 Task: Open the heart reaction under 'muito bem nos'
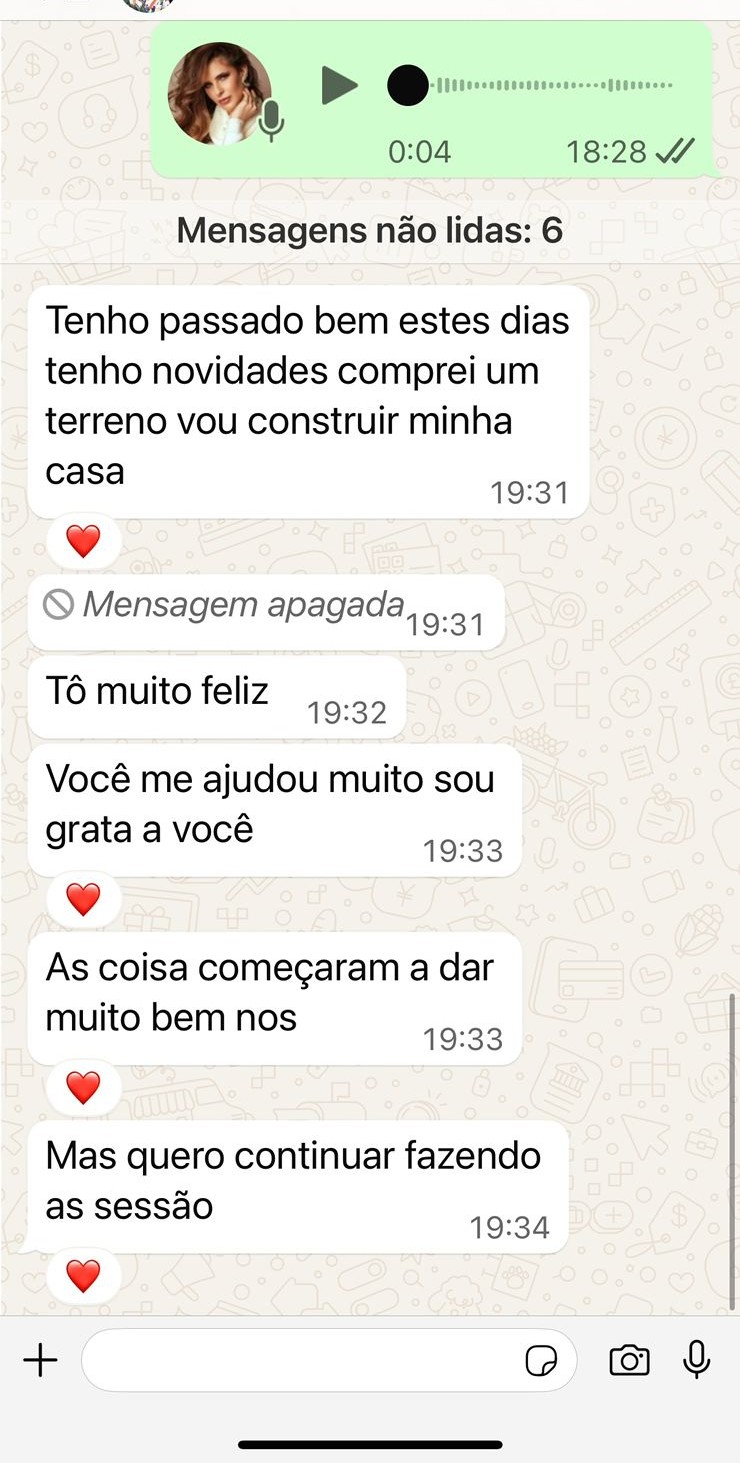(x=83, y=1087)
